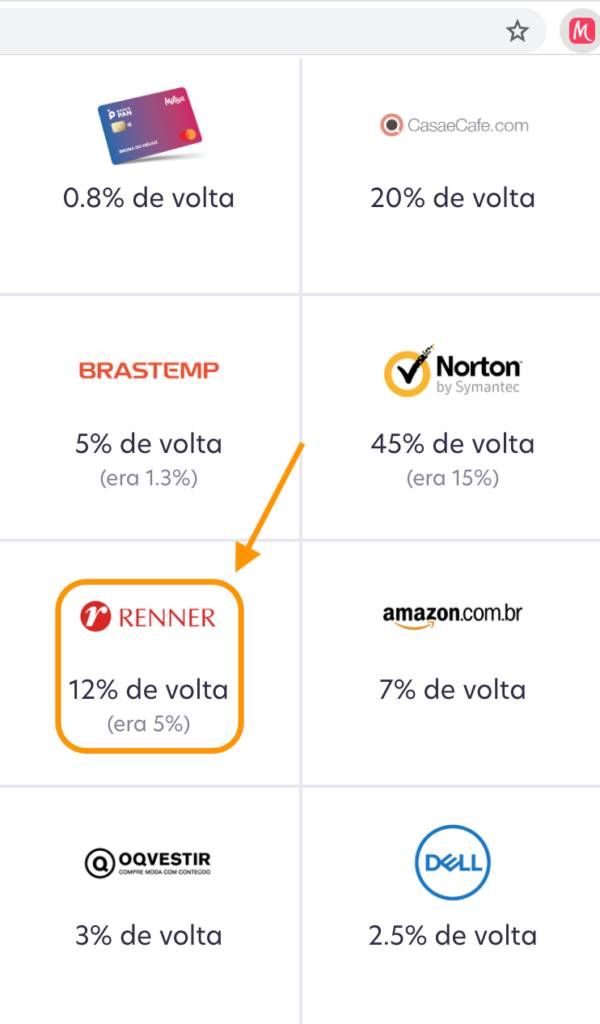The height and width of the screenshot is (1024, 600).
Task: Open the Norton 45% cashback offer
Action: point(452,418)
